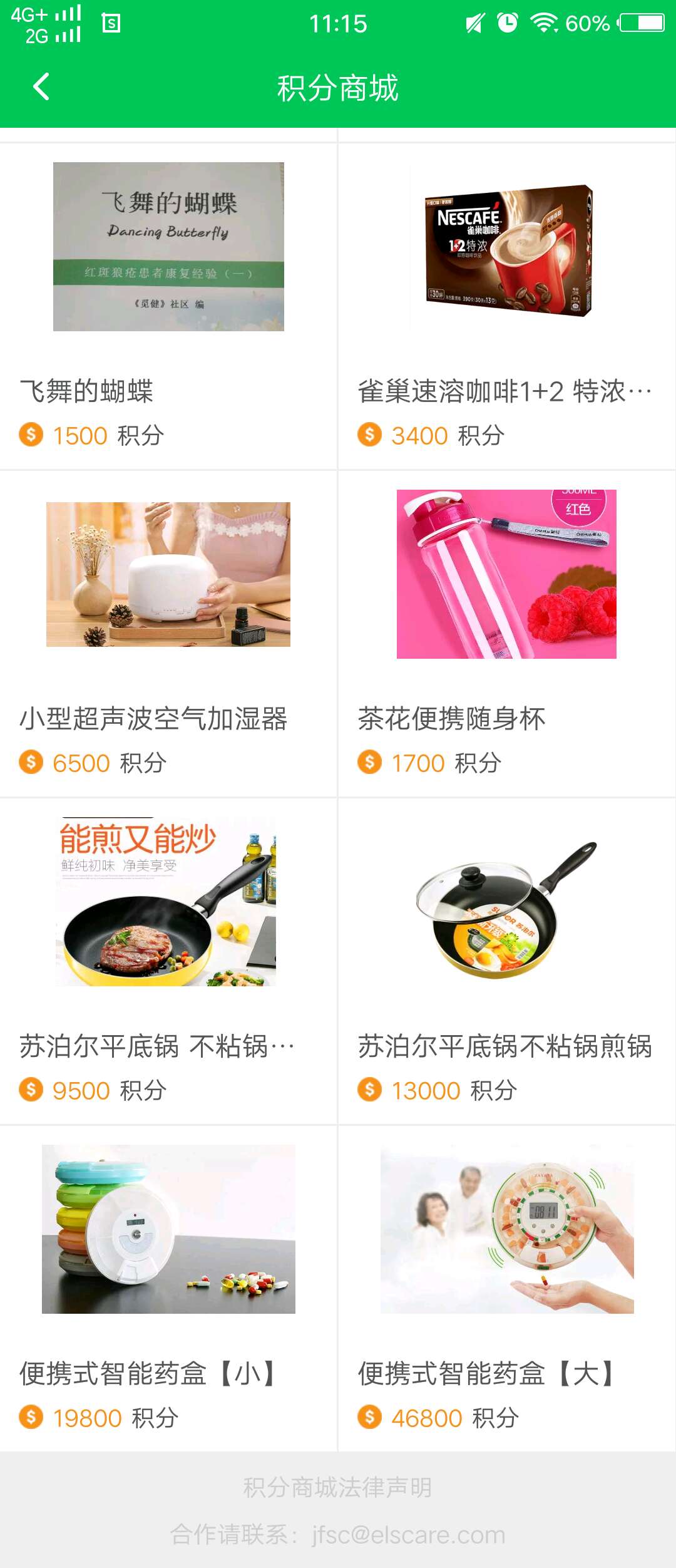Open the 便携式智能药盒【大】 product image
The image size is (676, 1568).
click(507, 1230)
